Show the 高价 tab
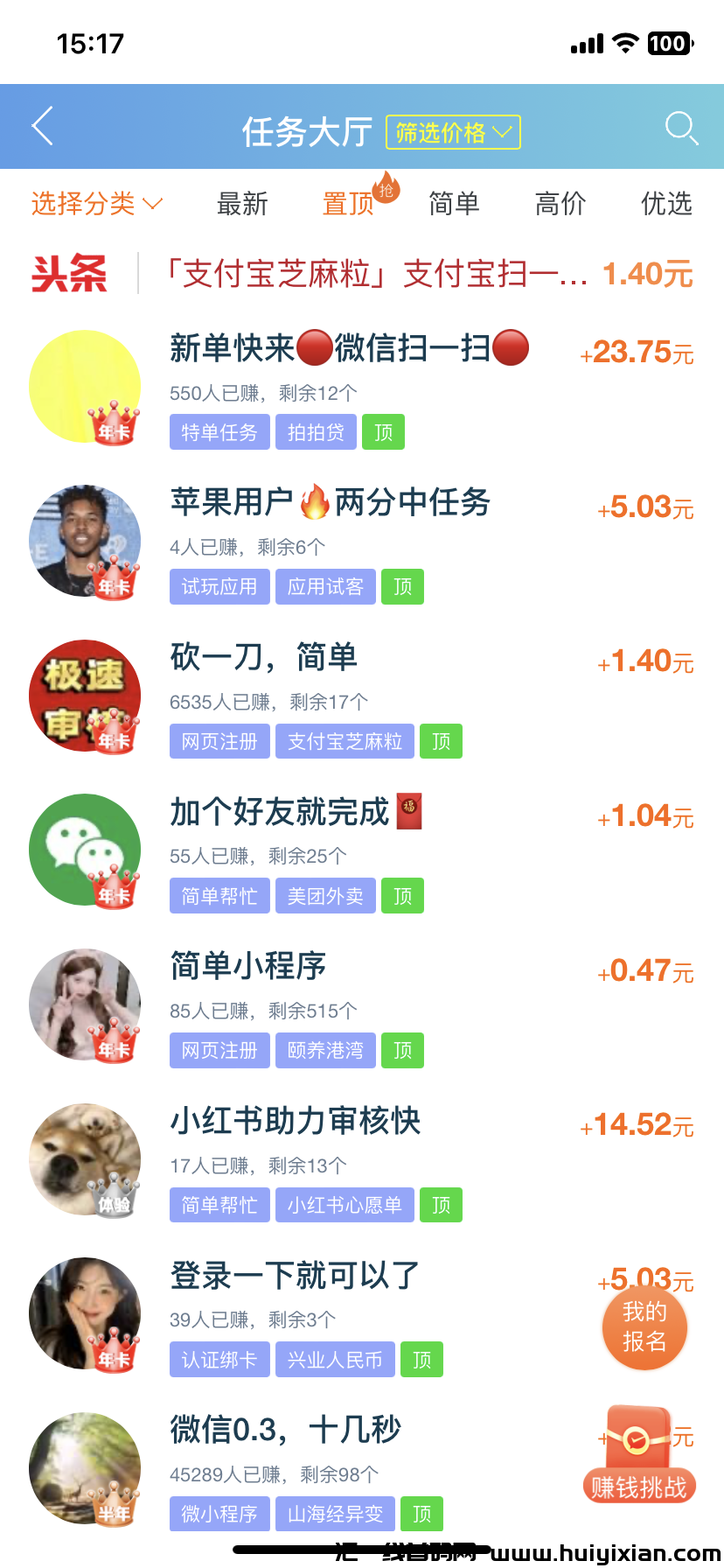Screen dimensions: 724x1568 pyautogui.click(x=560, y=204)
